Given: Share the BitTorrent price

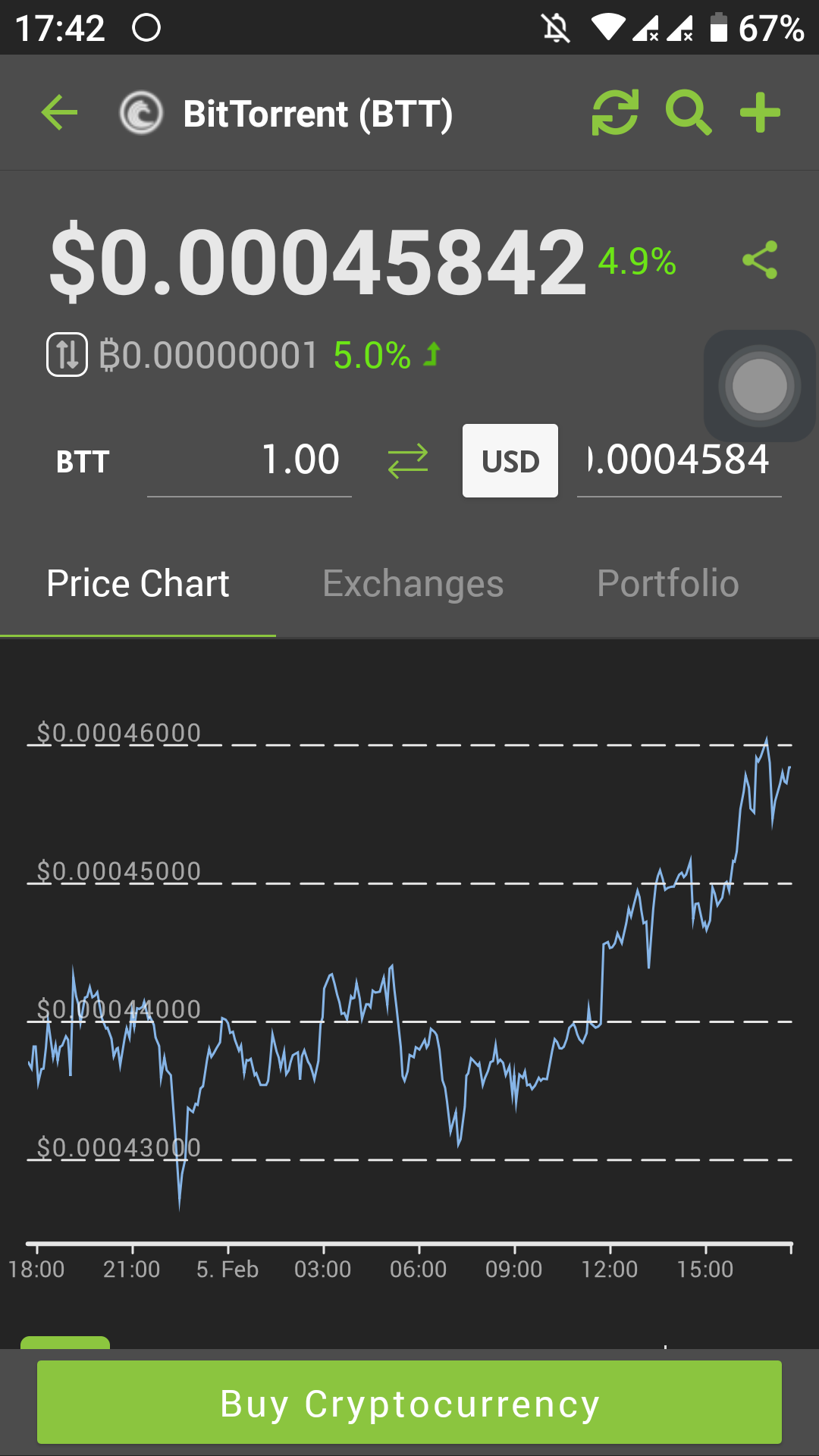Looking at the screenshot, I should [x=760, y=260].
